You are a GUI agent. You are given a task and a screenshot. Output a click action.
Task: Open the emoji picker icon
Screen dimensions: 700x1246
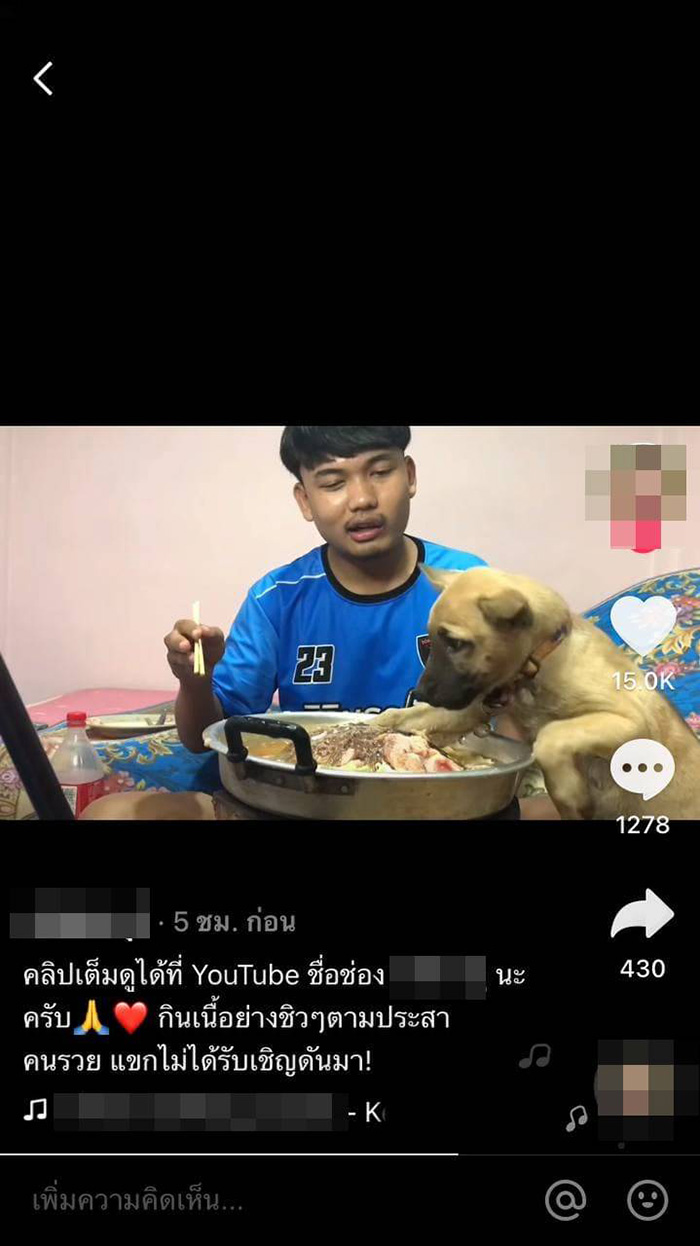click(647, 1200)
